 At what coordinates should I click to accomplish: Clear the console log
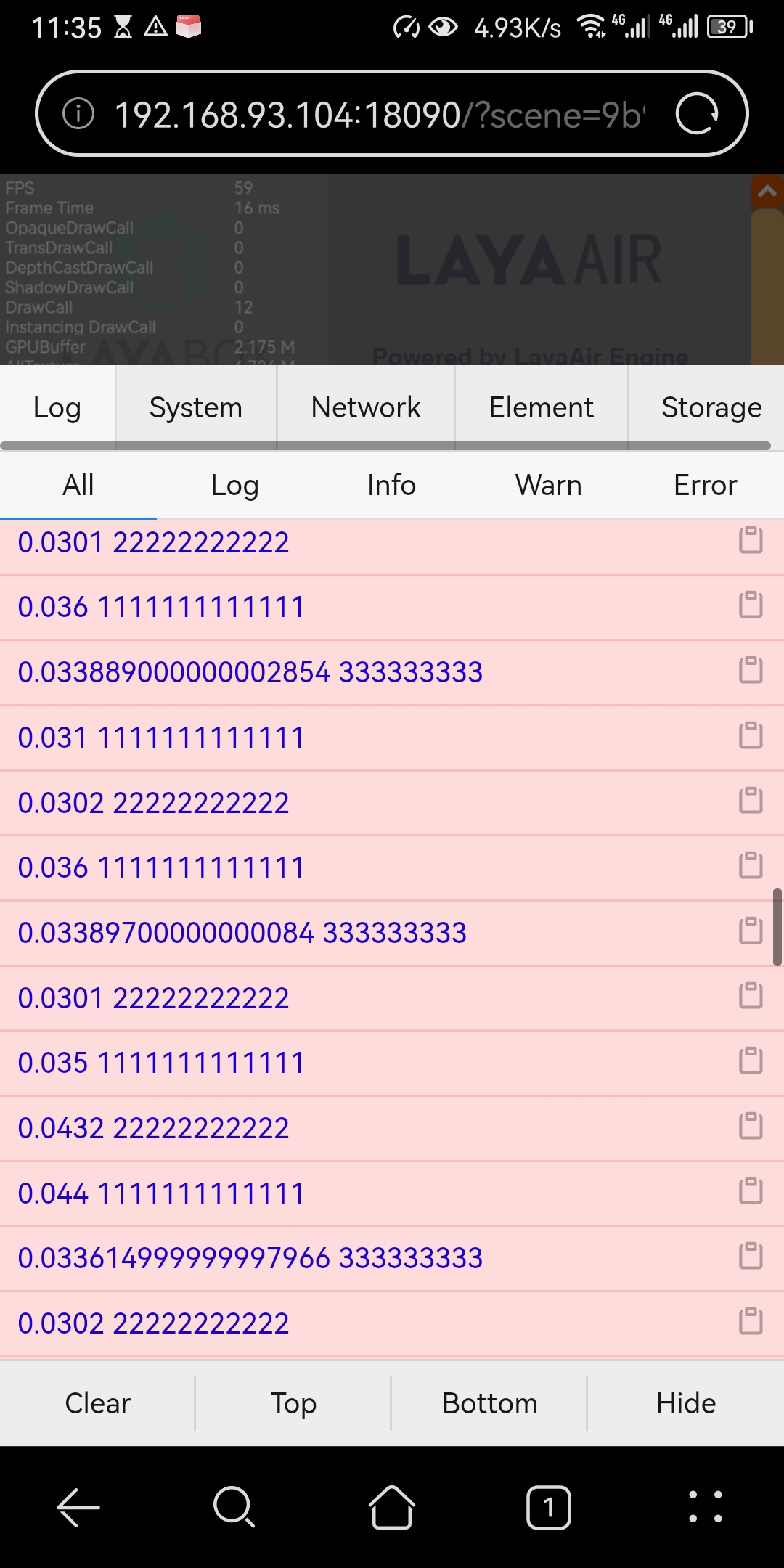[98, 1403]
